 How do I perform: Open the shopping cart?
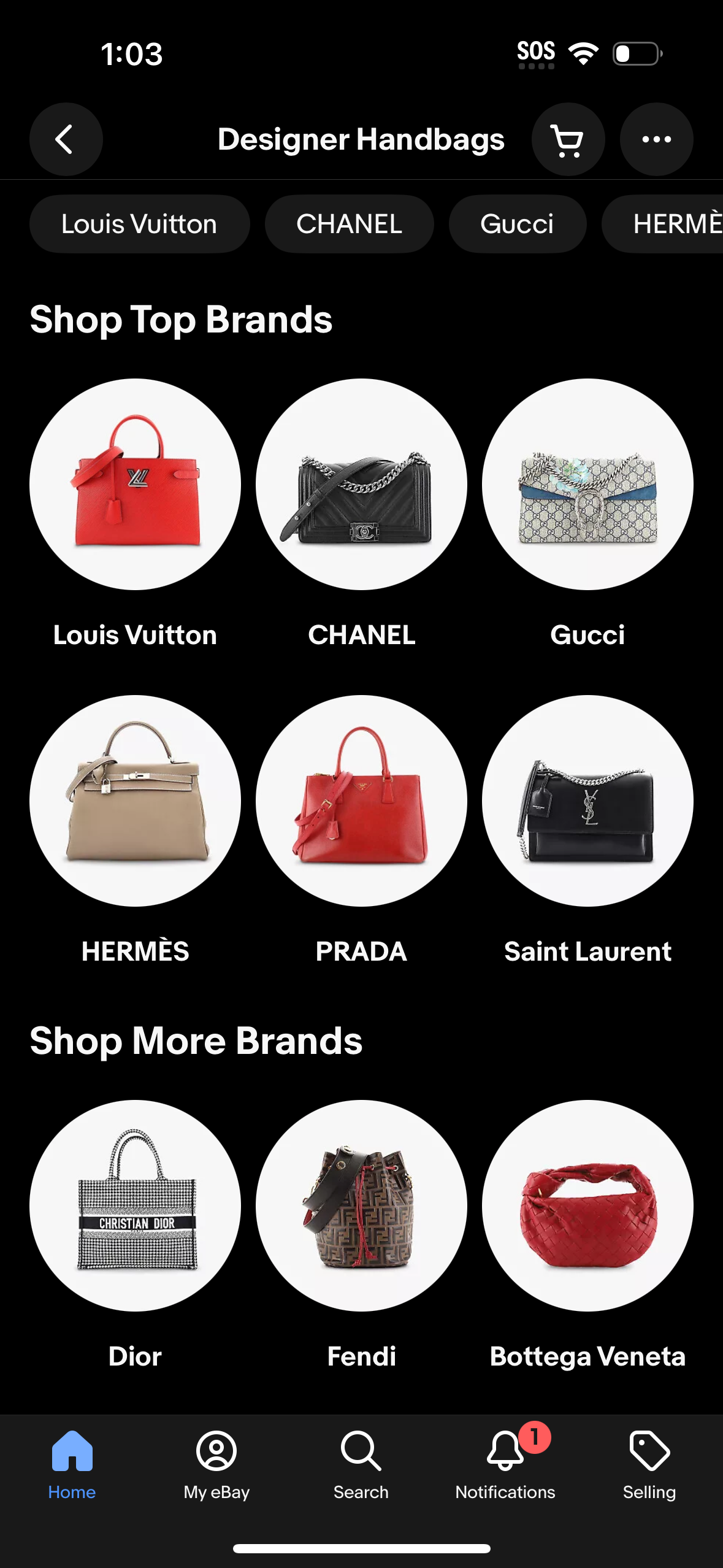pos(567,139)
